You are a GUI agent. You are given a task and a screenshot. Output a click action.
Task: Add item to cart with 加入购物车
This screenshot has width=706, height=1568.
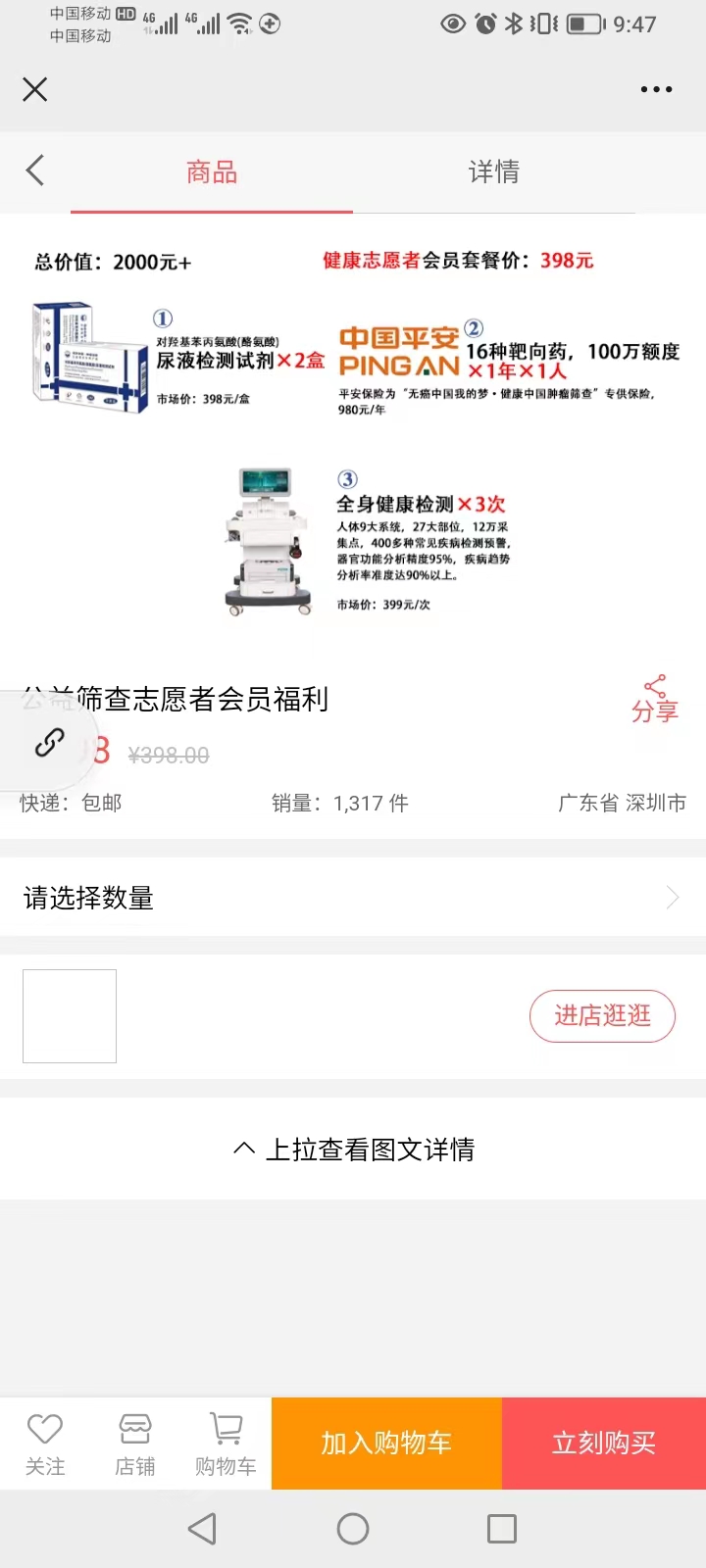385,1443
